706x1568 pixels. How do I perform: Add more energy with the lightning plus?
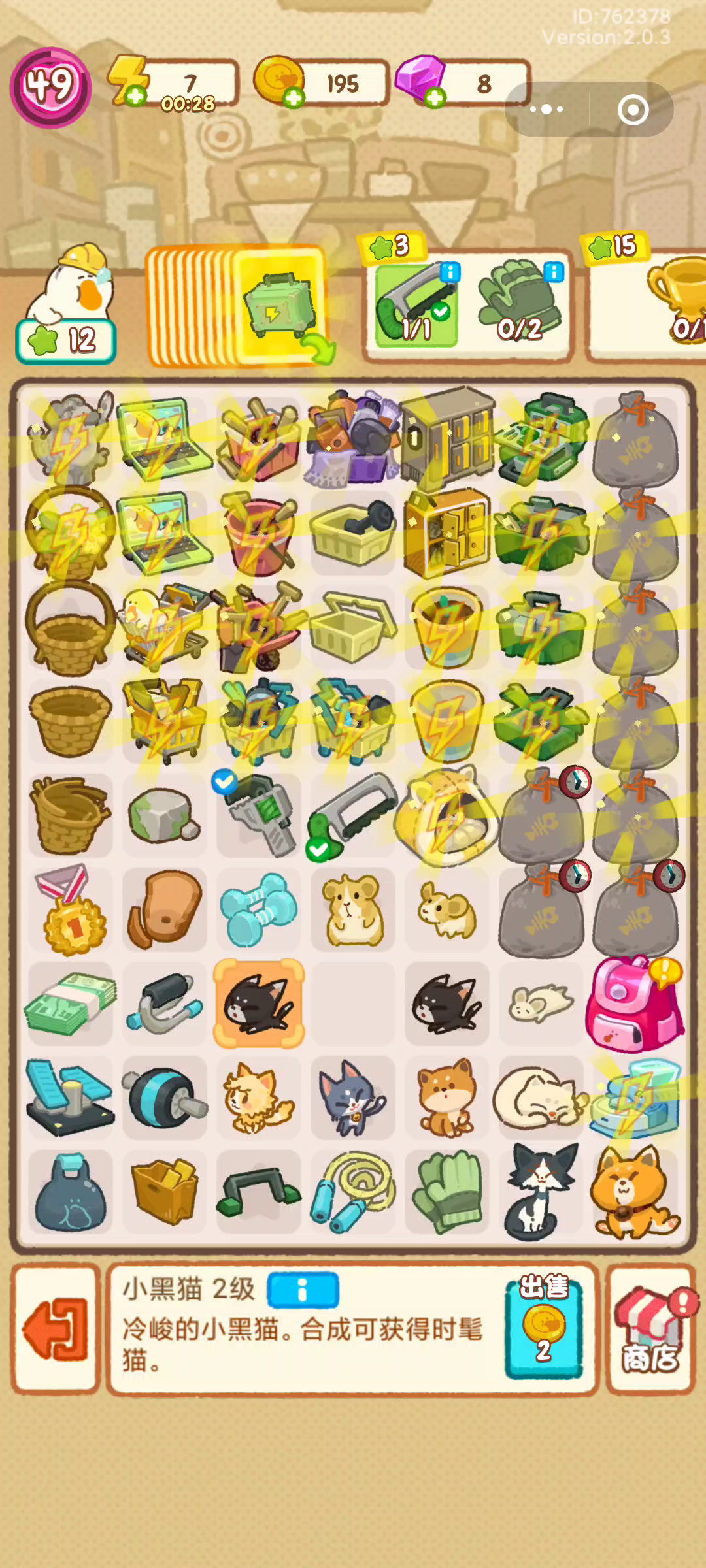tap(135, 97)
